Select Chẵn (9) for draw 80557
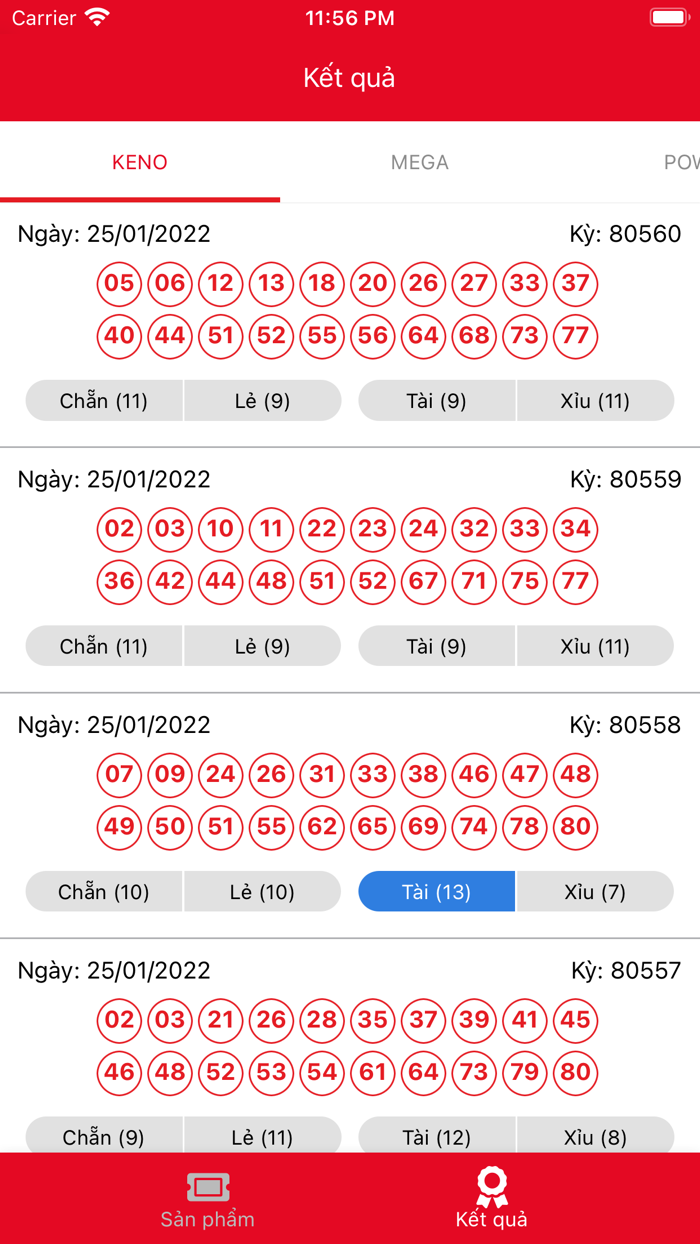 click(104, 1136)
